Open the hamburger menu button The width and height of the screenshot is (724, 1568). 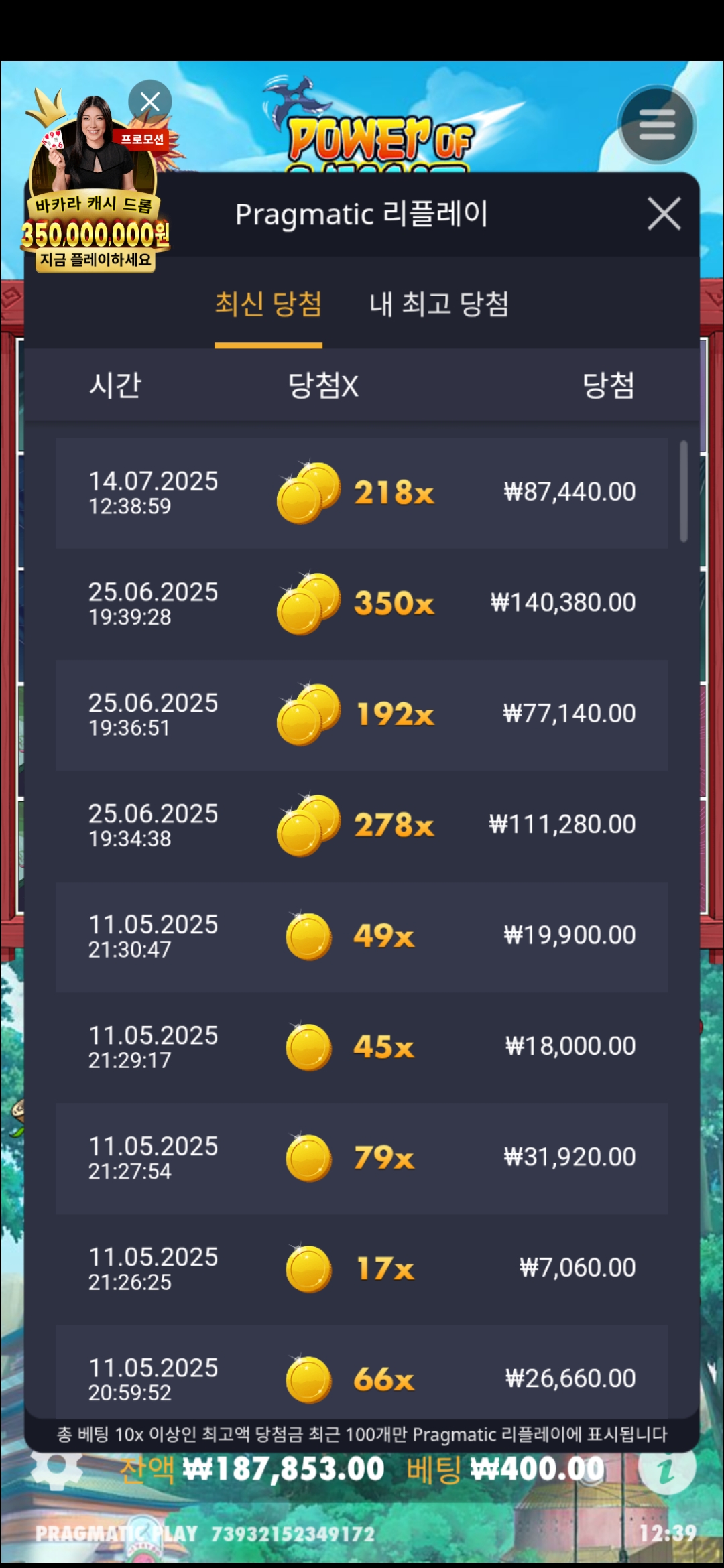pyautogui.click(x=656, y=125)
